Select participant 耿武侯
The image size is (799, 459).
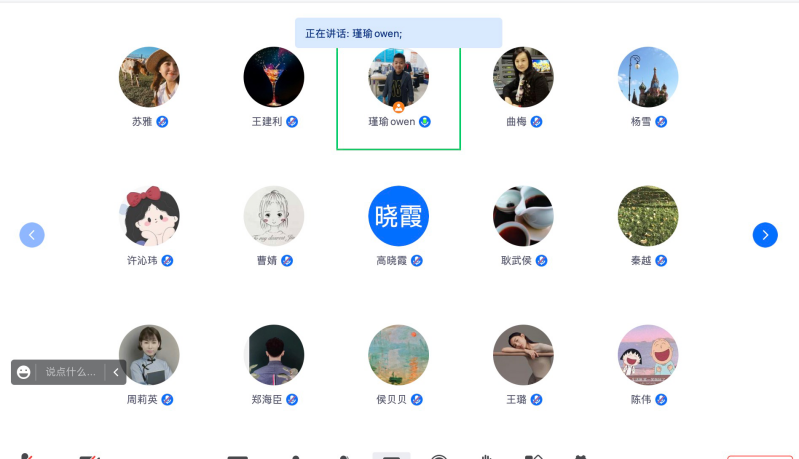tap(523, 216)
